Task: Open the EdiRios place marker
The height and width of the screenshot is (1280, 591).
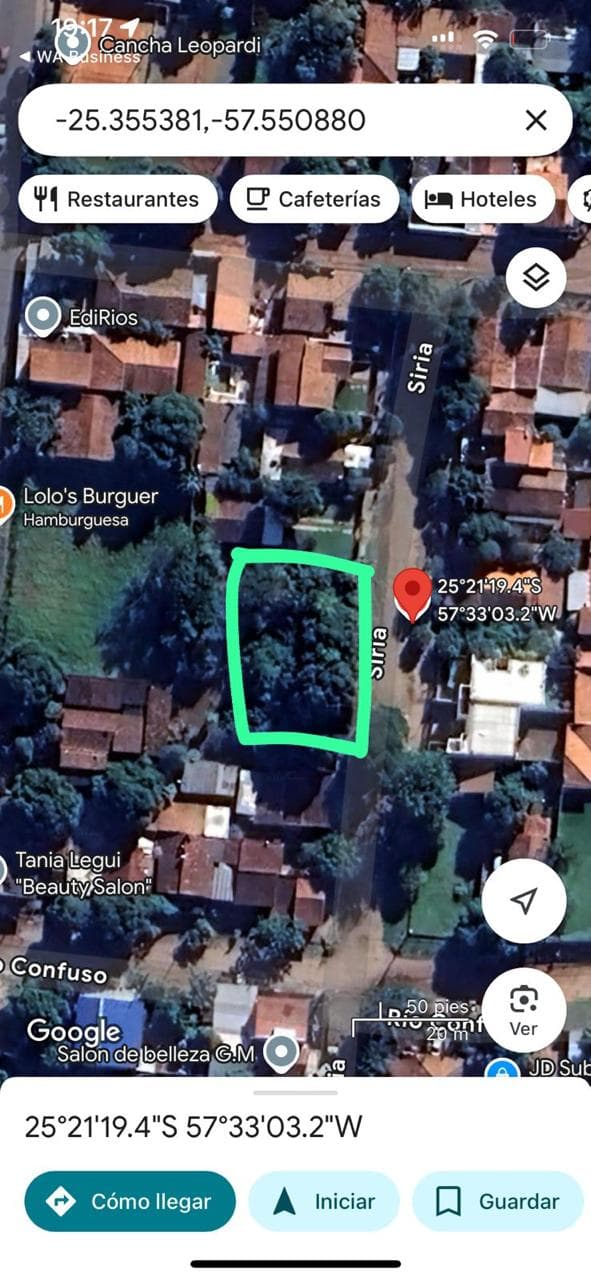Action: [x=43, y=317]
